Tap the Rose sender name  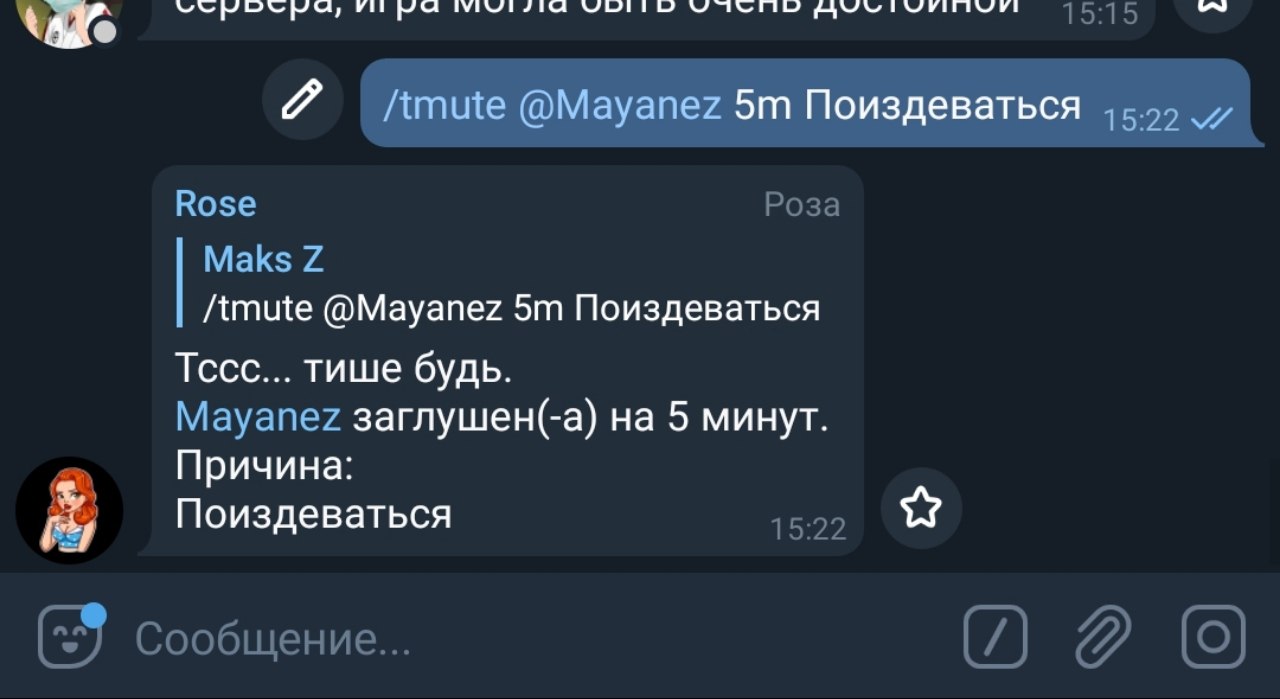[x=216, y=204]
